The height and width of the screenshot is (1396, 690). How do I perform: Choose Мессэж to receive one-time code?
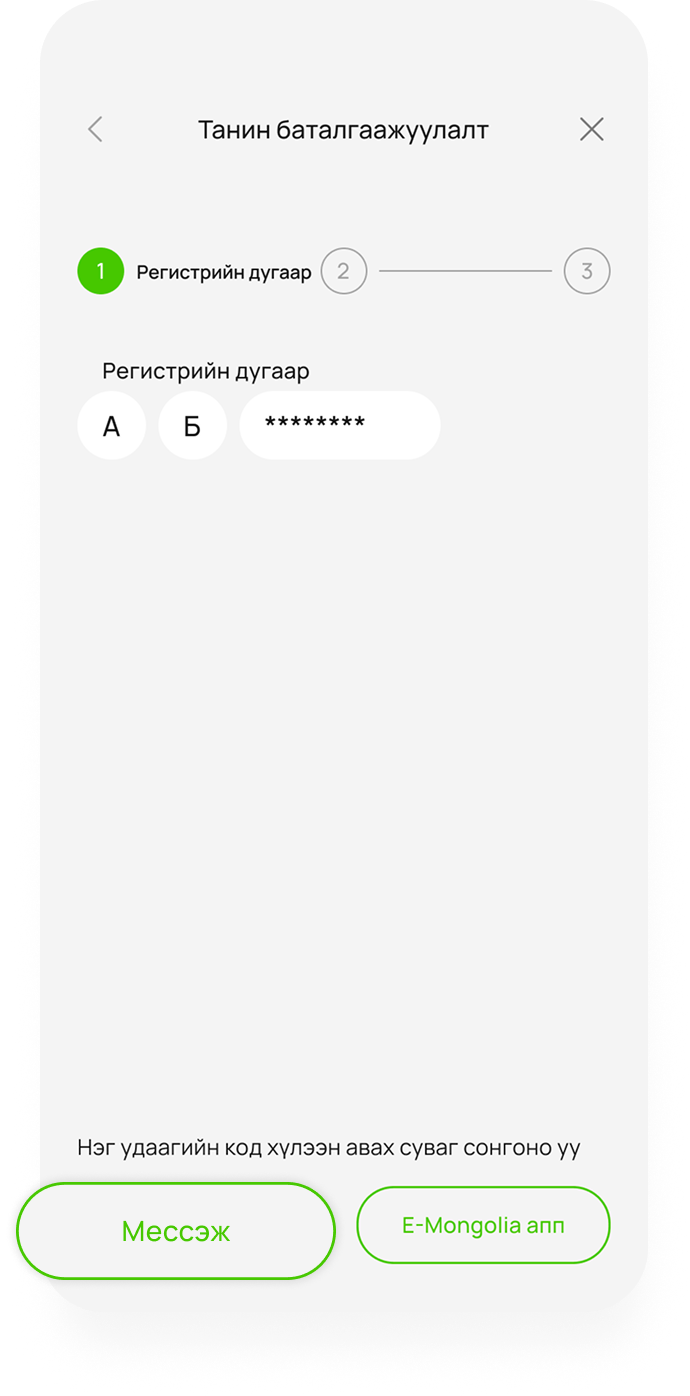click(x=176, y=1230)
